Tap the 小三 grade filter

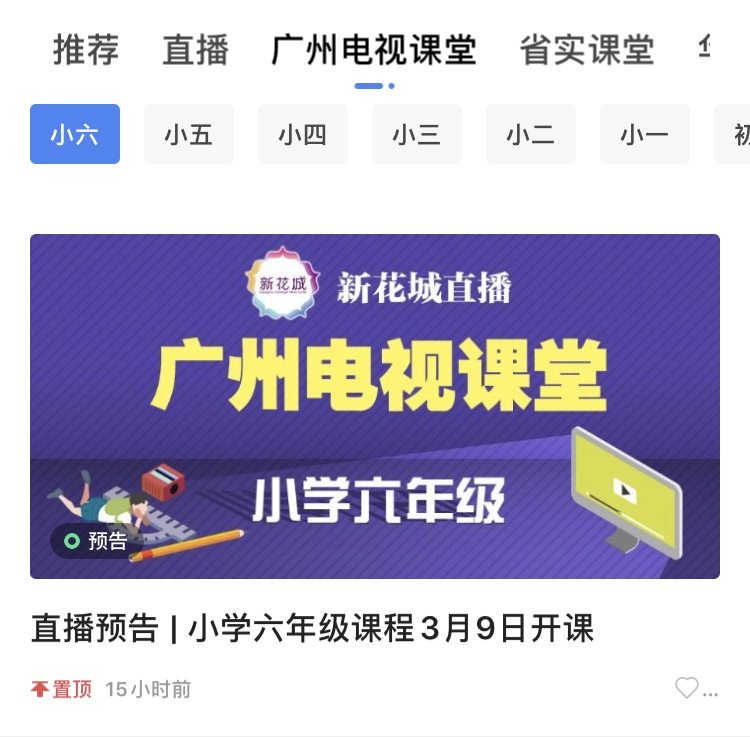click(x=417, y=134)
